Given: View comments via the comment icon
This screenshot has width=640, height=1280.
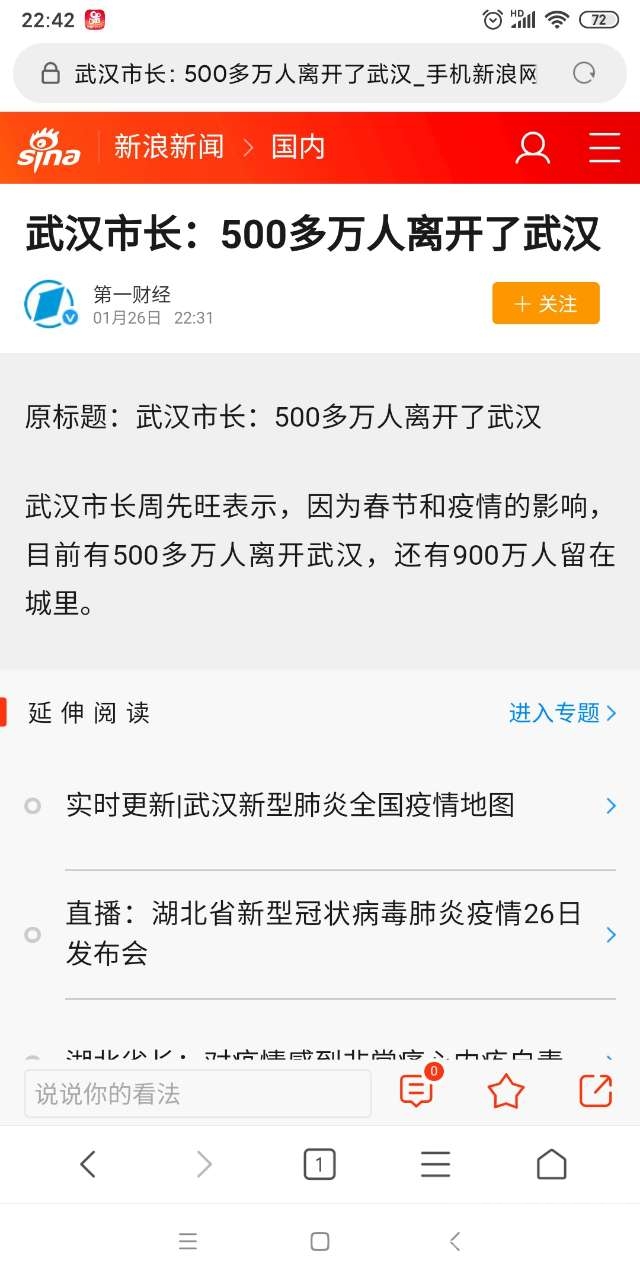Looking at the screenshot, I should (416, 1091).
